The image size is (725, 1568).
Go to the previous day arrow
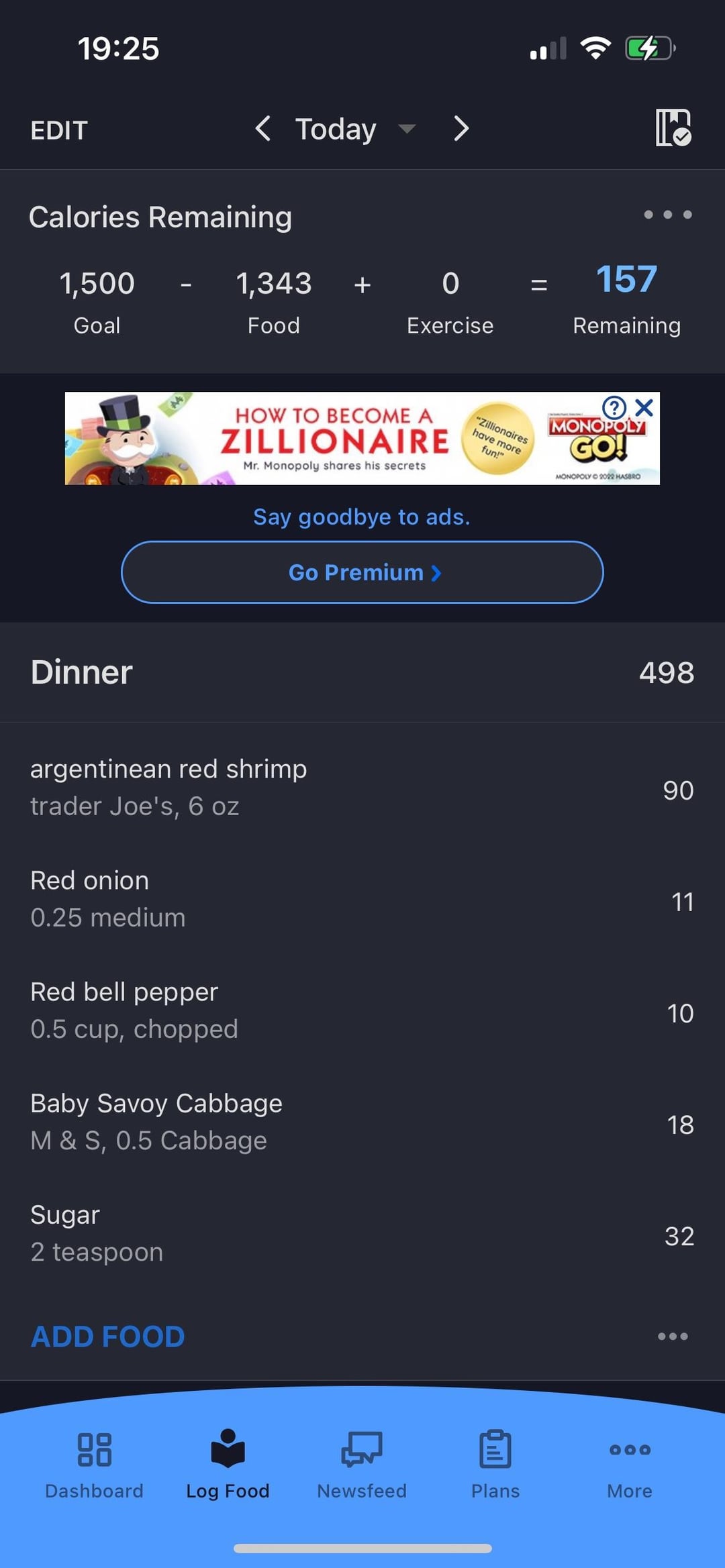(263, 128)
